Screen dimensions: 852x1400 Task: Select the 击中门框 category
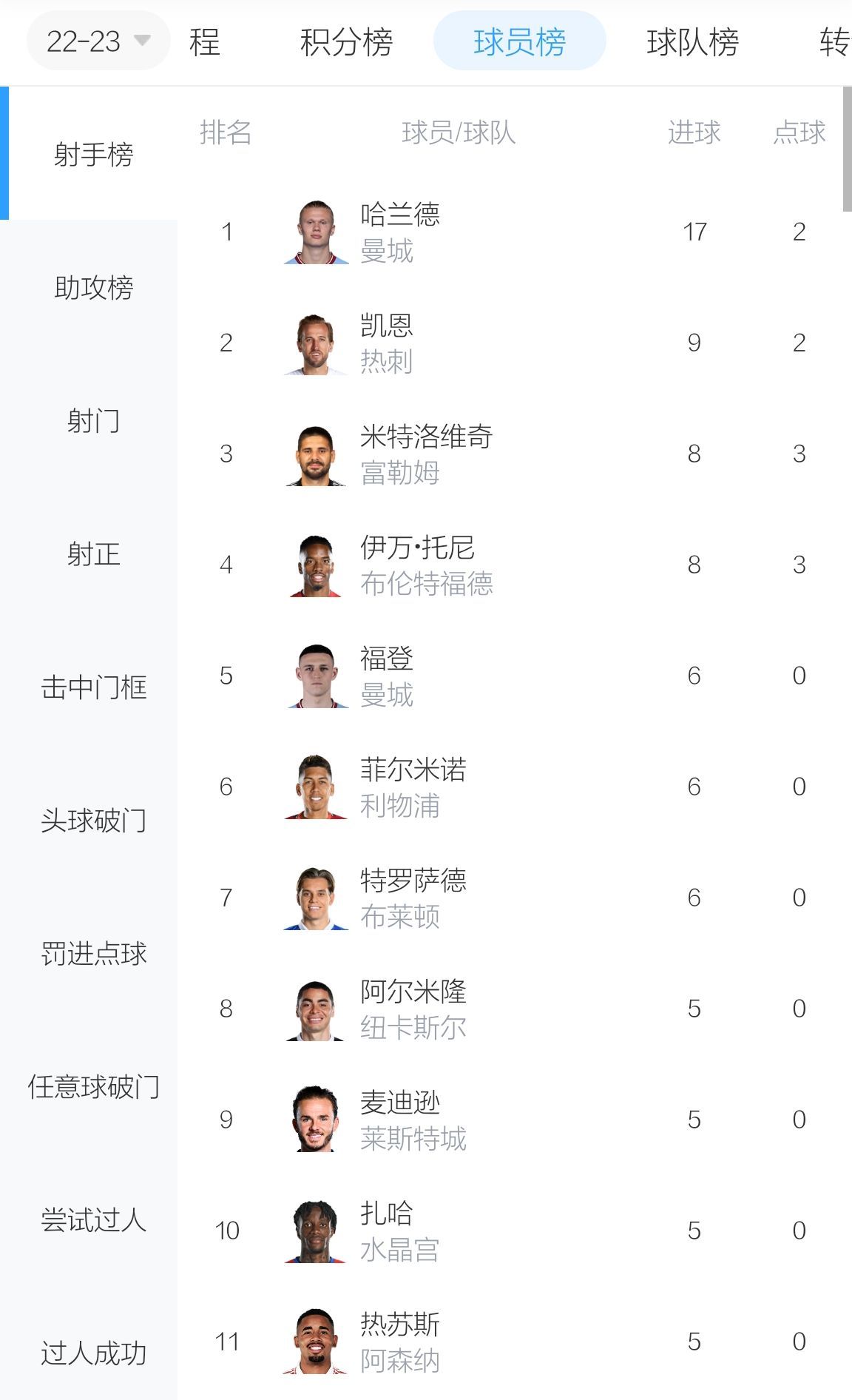coord(93,687)
